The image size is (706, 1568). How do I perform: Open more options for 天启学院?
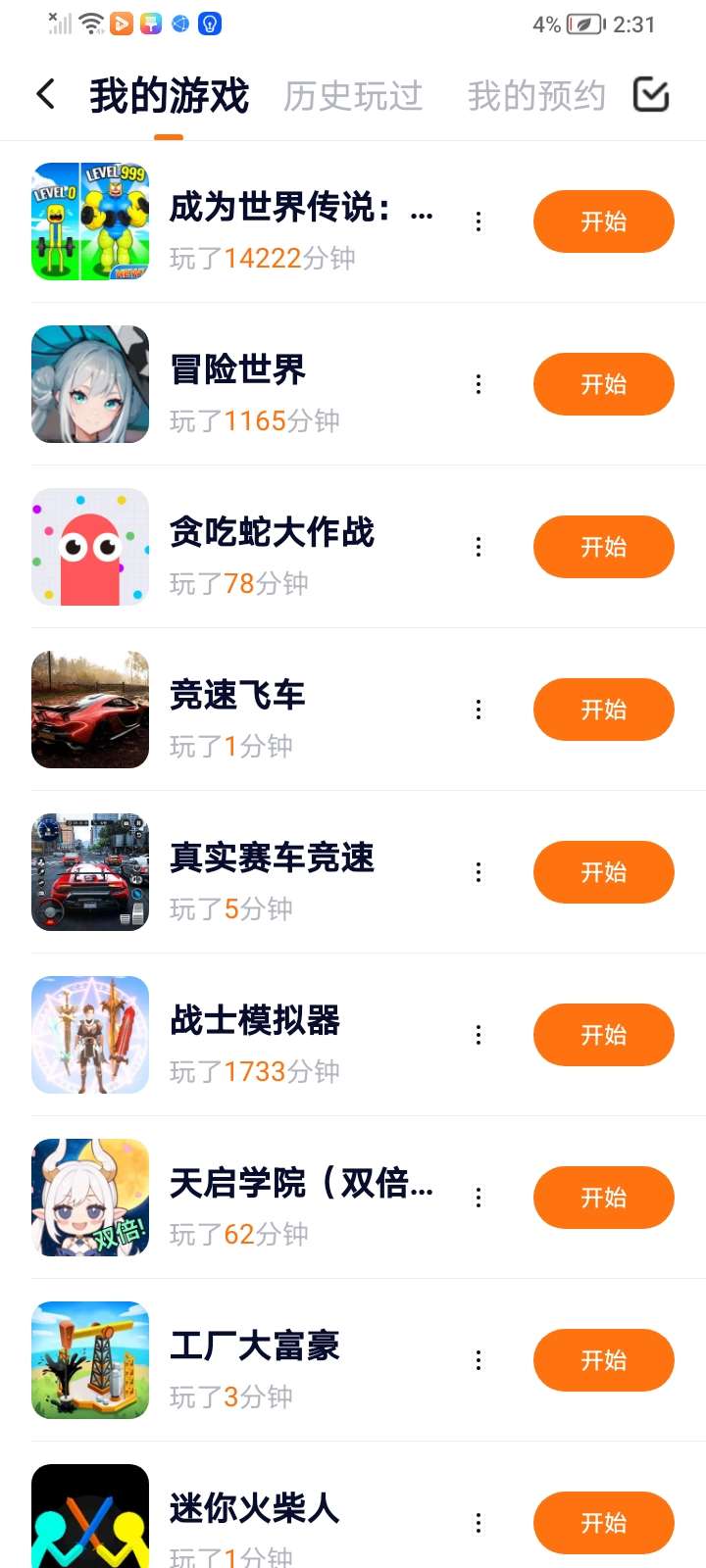[x=479, y=1198]
